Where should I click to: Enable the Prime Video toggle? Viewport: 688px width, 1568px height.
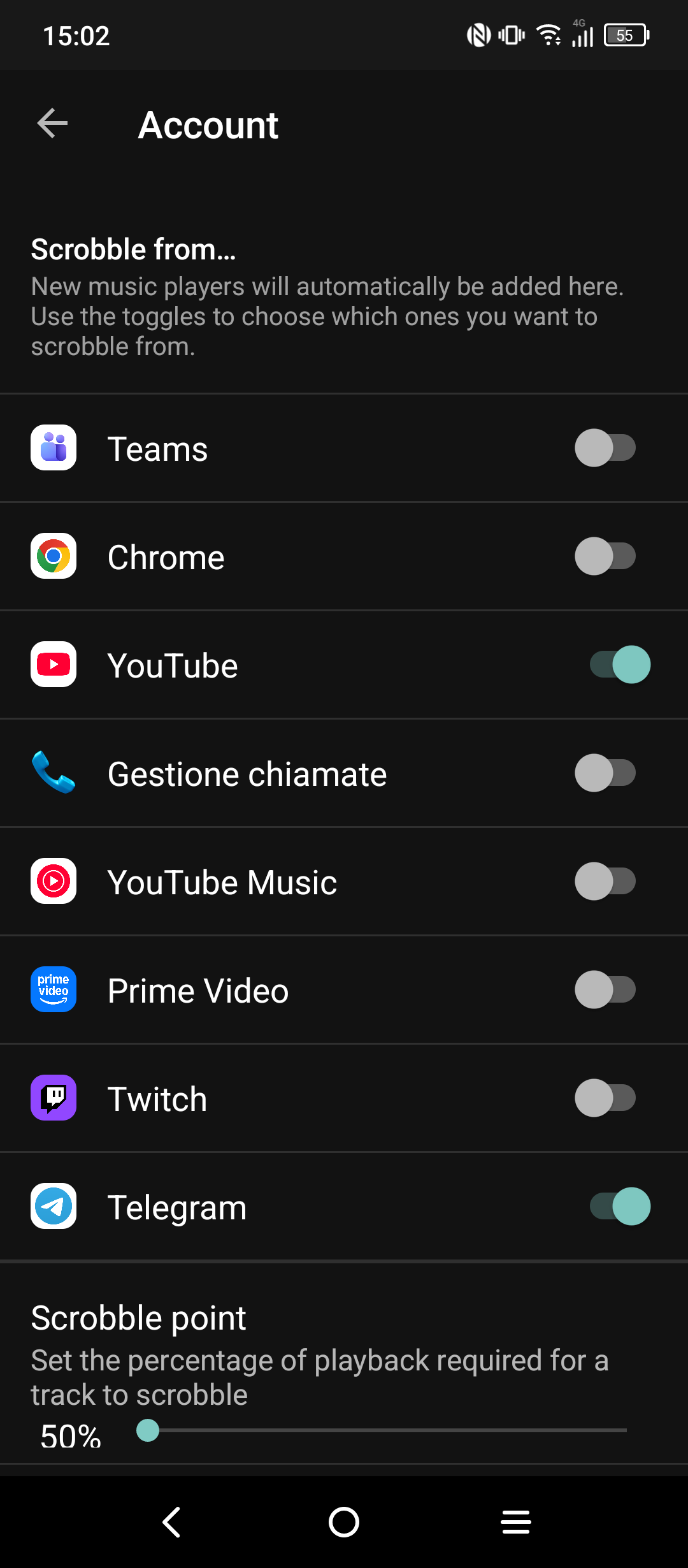pyautogui.click(x=605, y=990)
